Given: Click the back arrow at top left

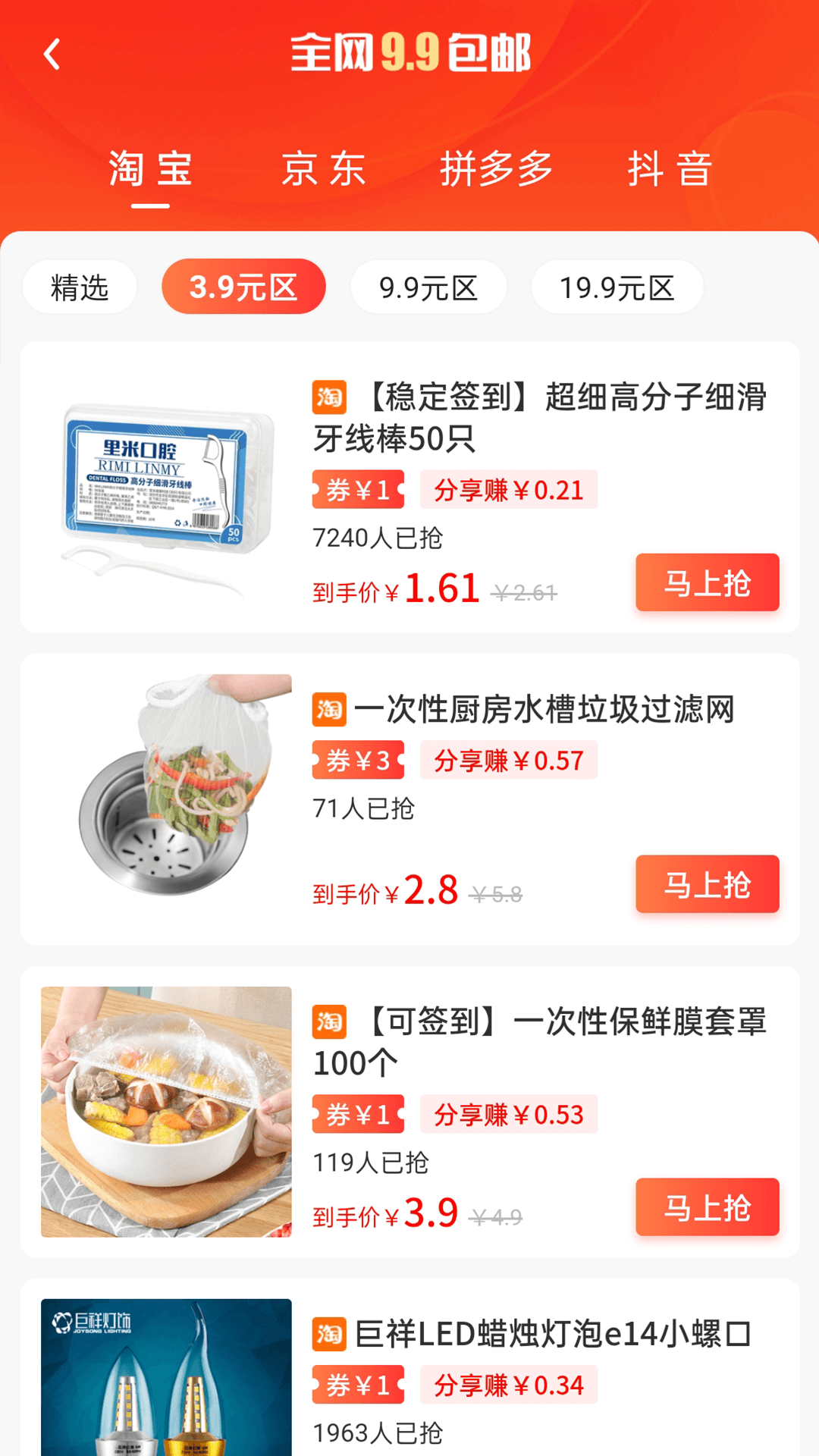Looking at the screenshot, I should click(52, 55).
